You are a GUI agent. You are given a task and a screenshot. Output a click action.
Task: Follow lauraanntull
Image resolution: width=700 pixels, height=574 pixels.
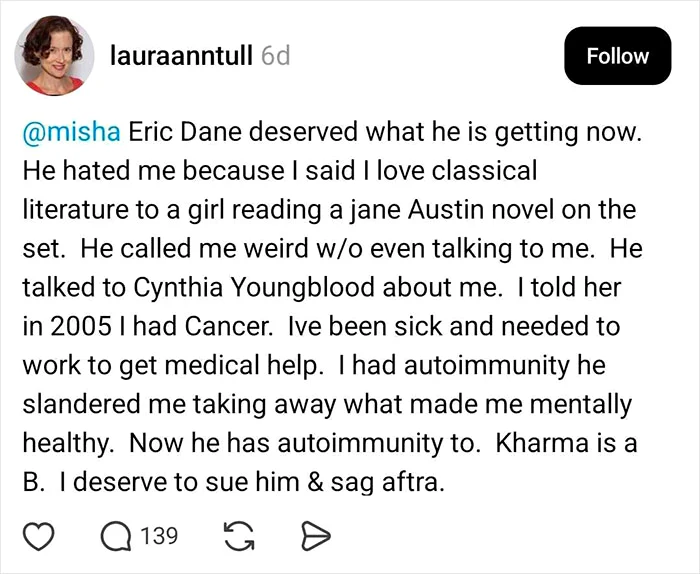(x=617, y=56)
